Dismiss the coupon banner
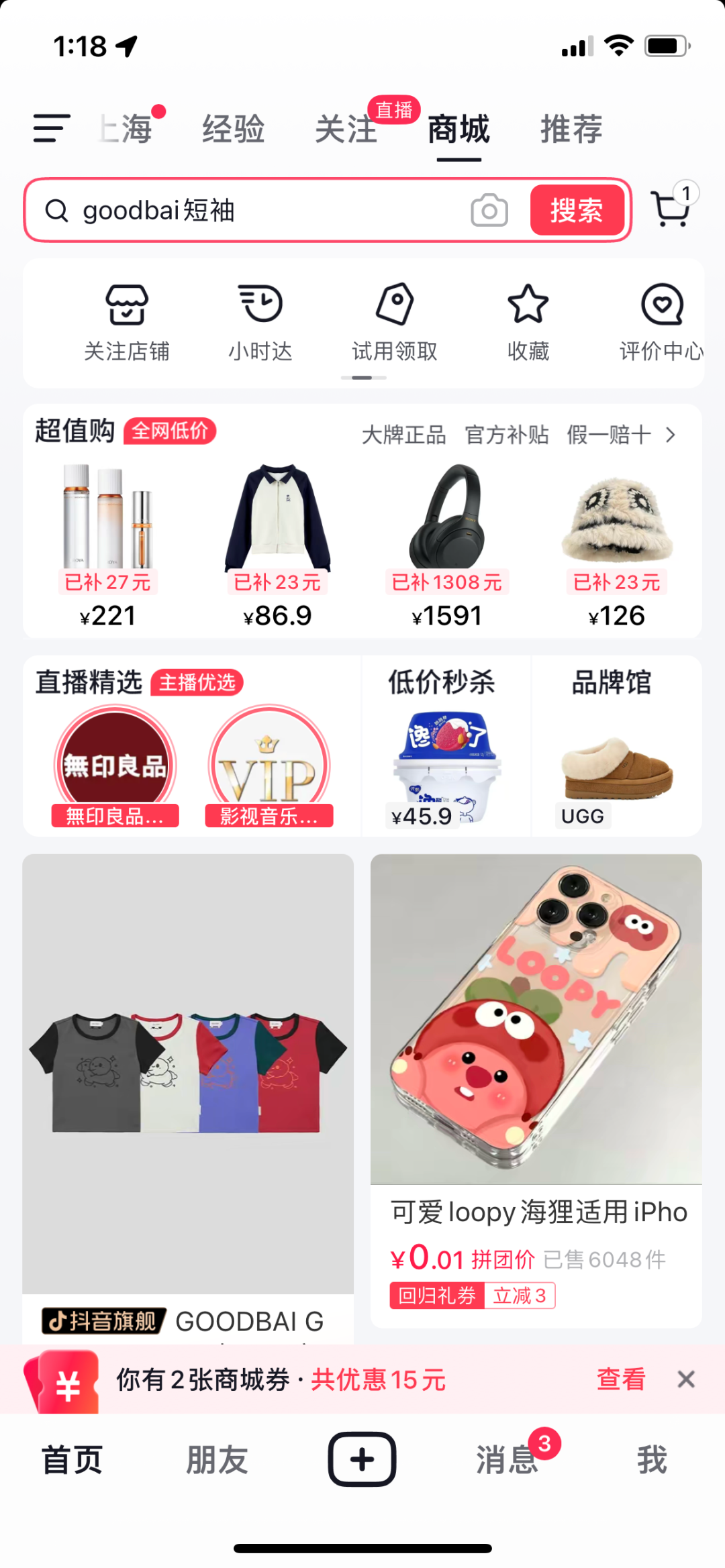 [x=685, y=1379]
